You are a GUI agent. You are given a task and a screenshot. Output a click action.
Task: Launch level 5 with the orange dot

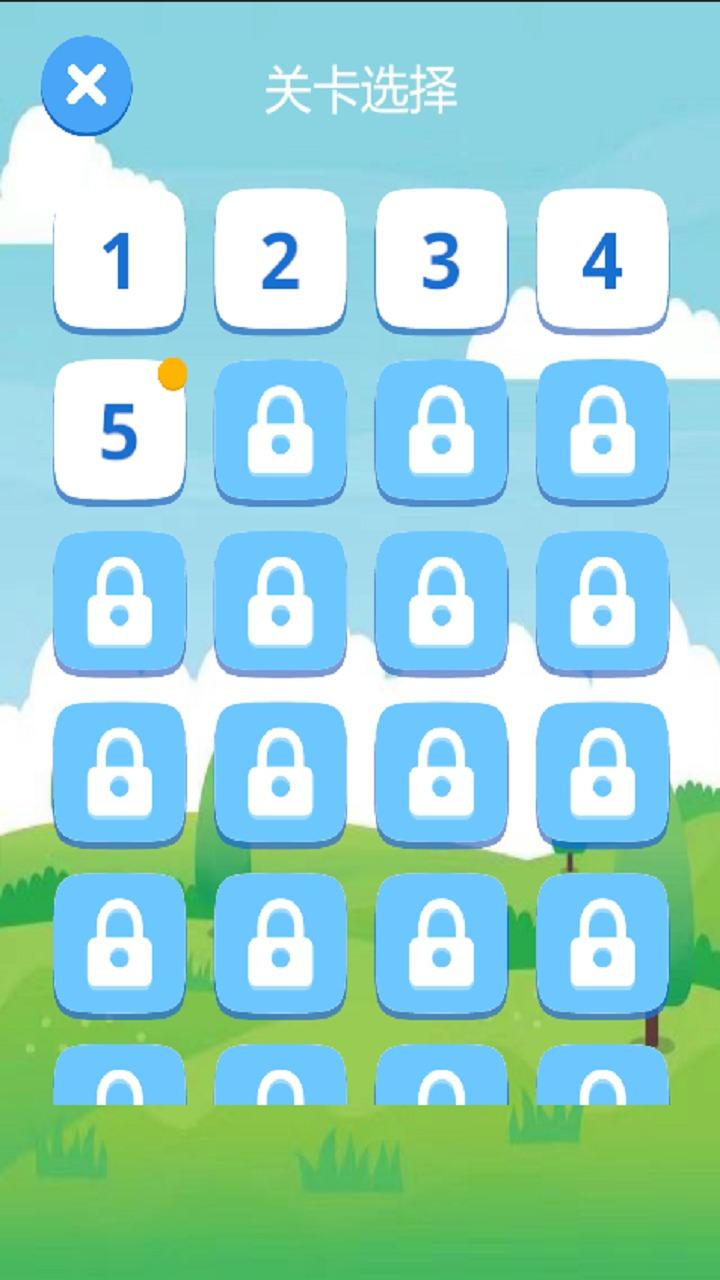pyautogui.click(x=119, y=431)
